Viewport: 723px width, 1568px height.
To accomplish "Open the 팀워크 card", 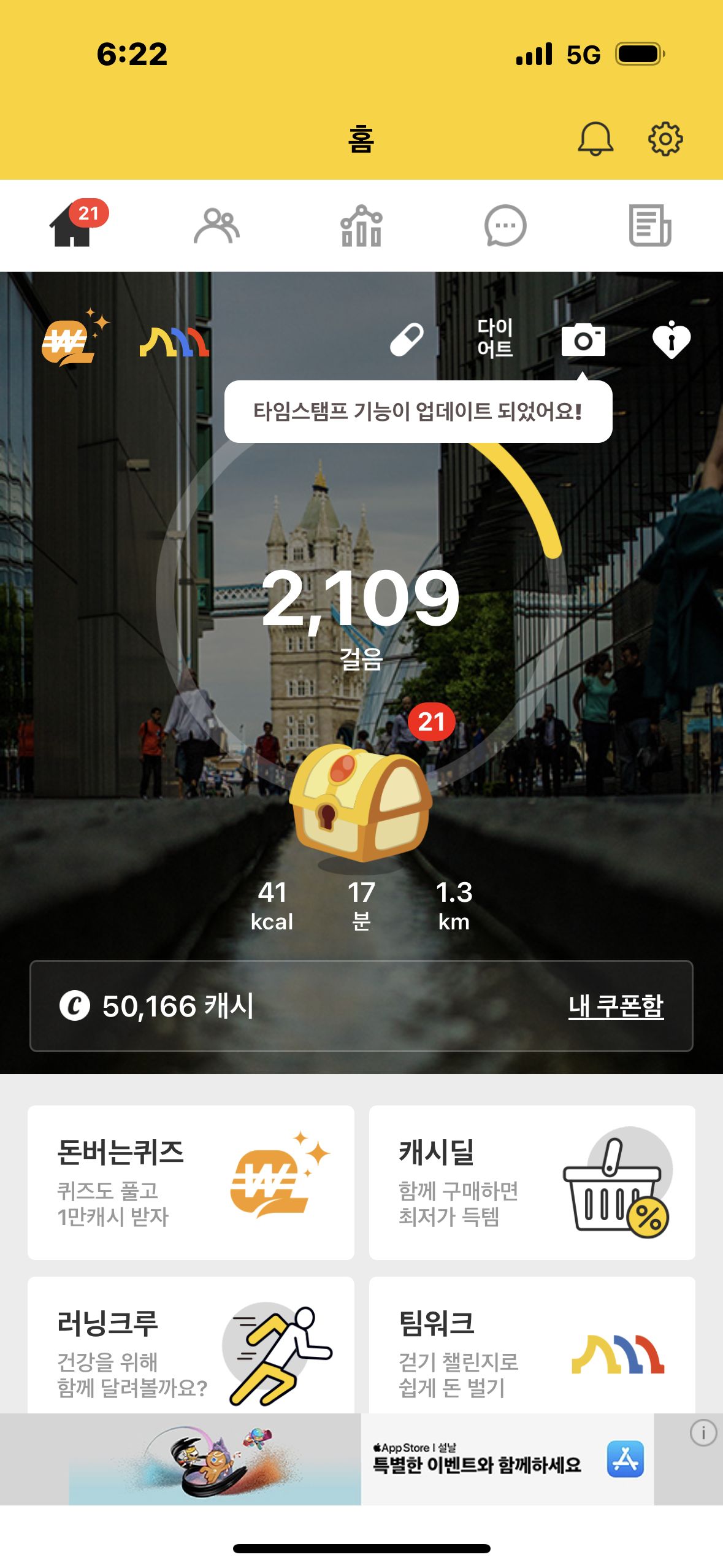I will 532,1347.
